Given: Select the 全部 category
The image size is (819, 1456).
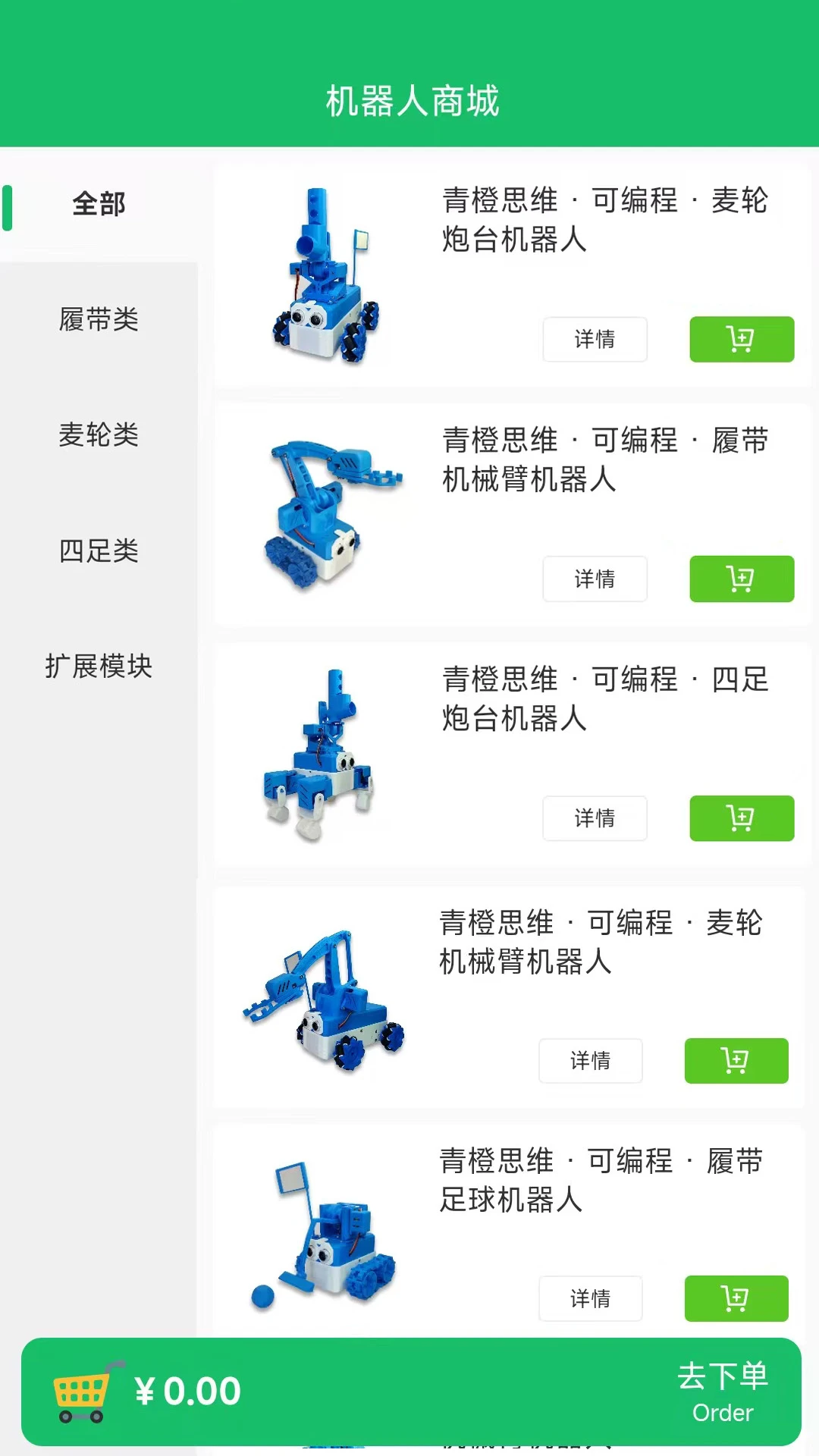Looking at the screenshot, I should point(99,205).
